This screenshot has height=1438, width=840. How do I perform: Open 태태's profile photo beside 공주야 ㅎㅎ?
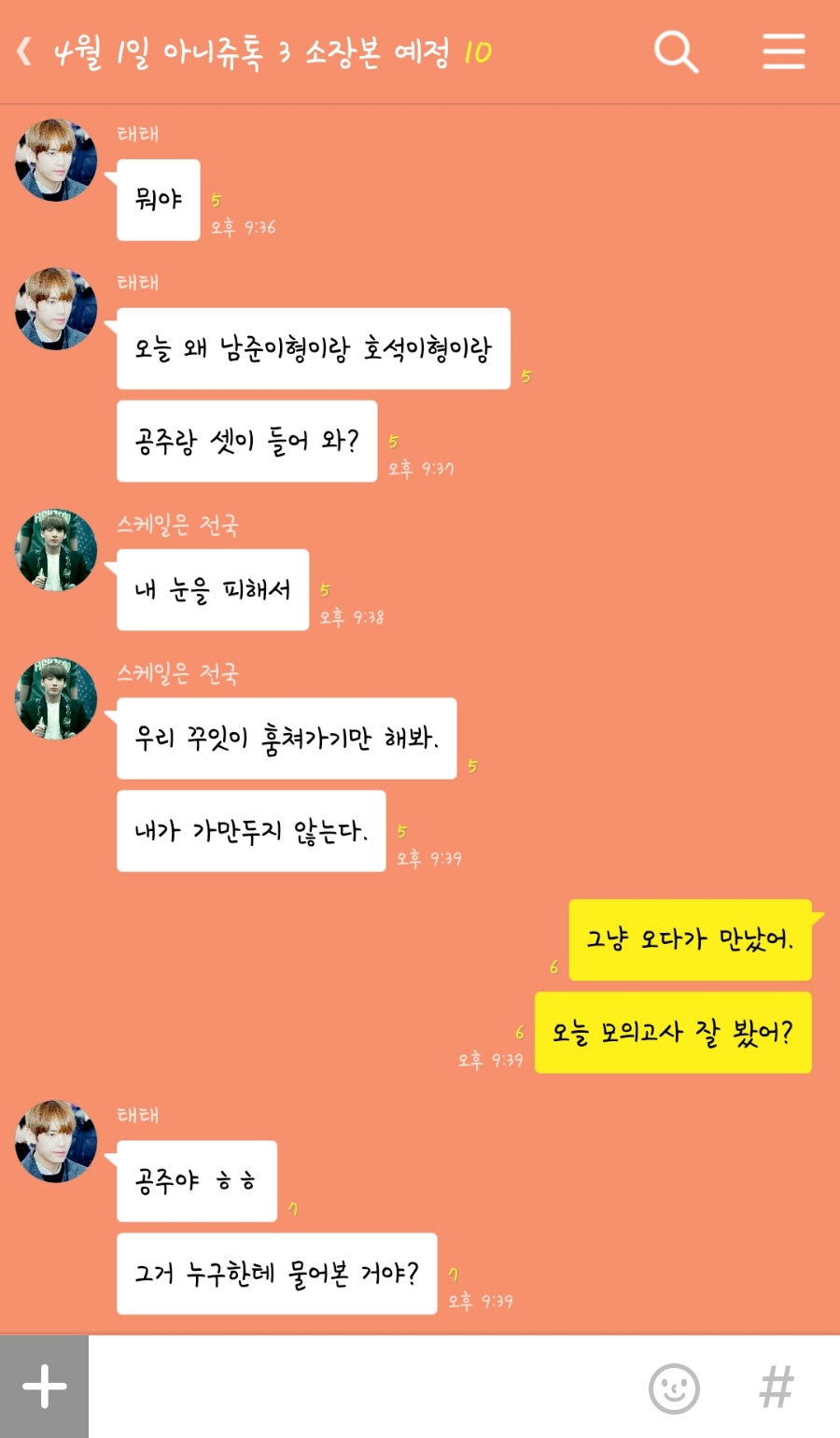coord(56,1141)
